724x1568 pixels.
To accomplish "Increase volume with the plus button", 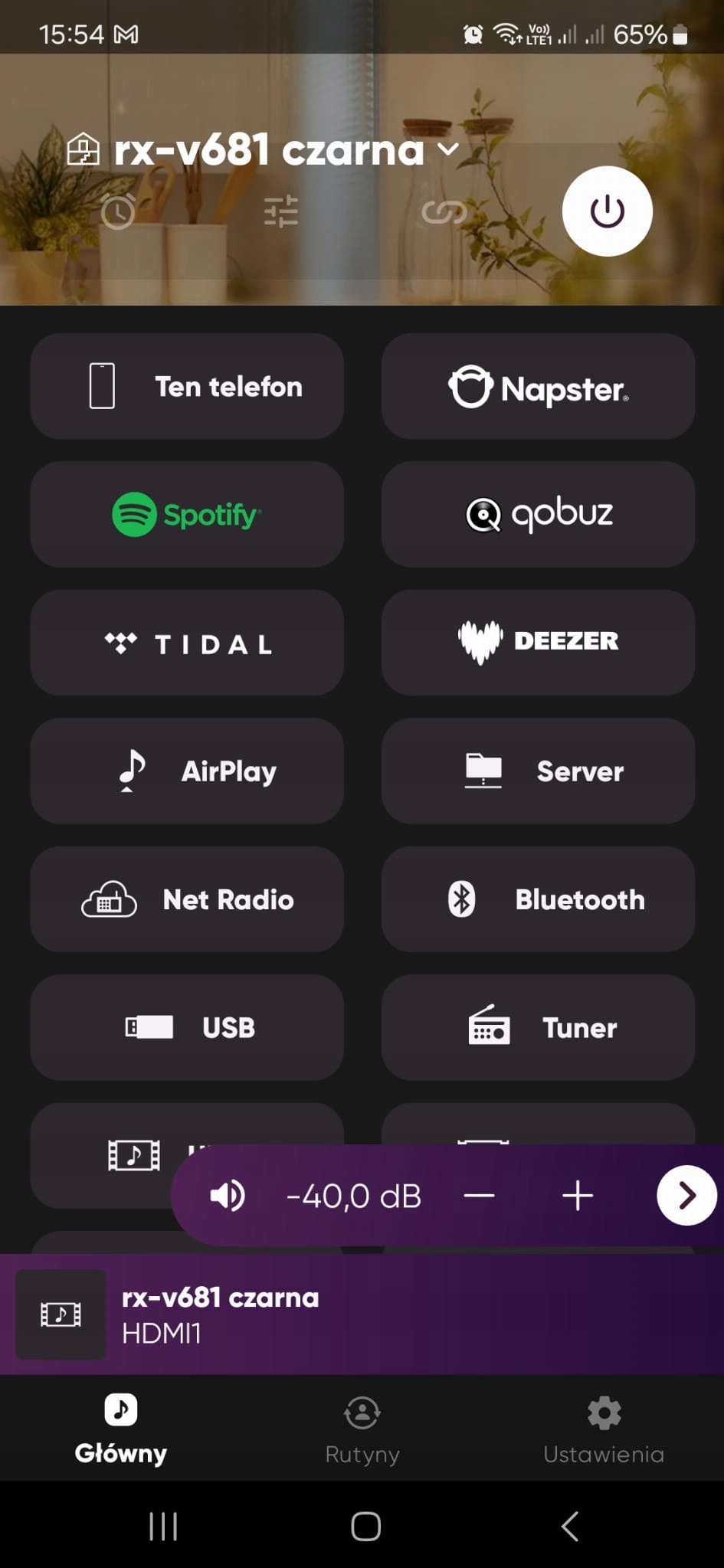I will (578, 1196).
